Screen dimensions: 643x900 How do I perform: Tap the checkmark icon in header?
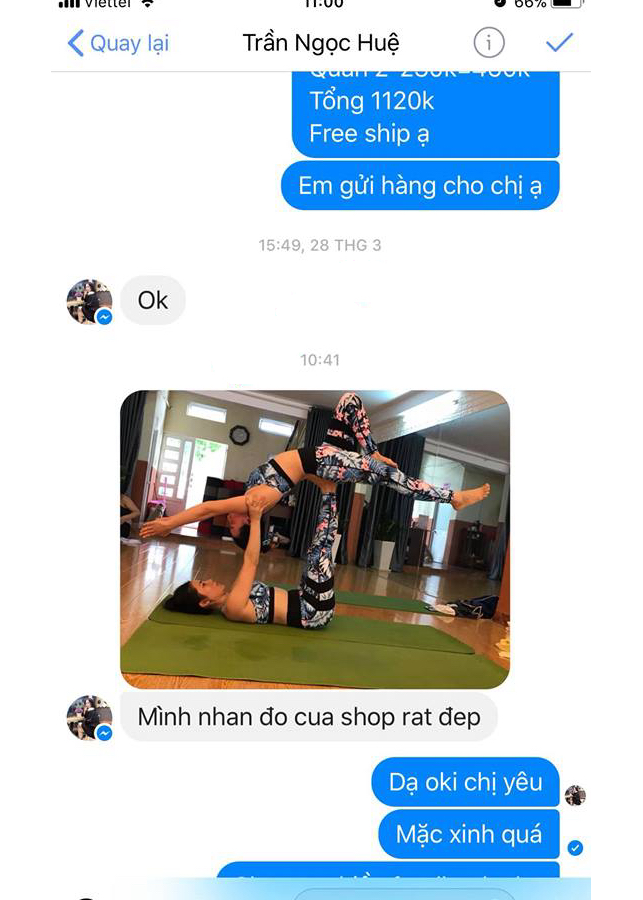tap(559, 42)
